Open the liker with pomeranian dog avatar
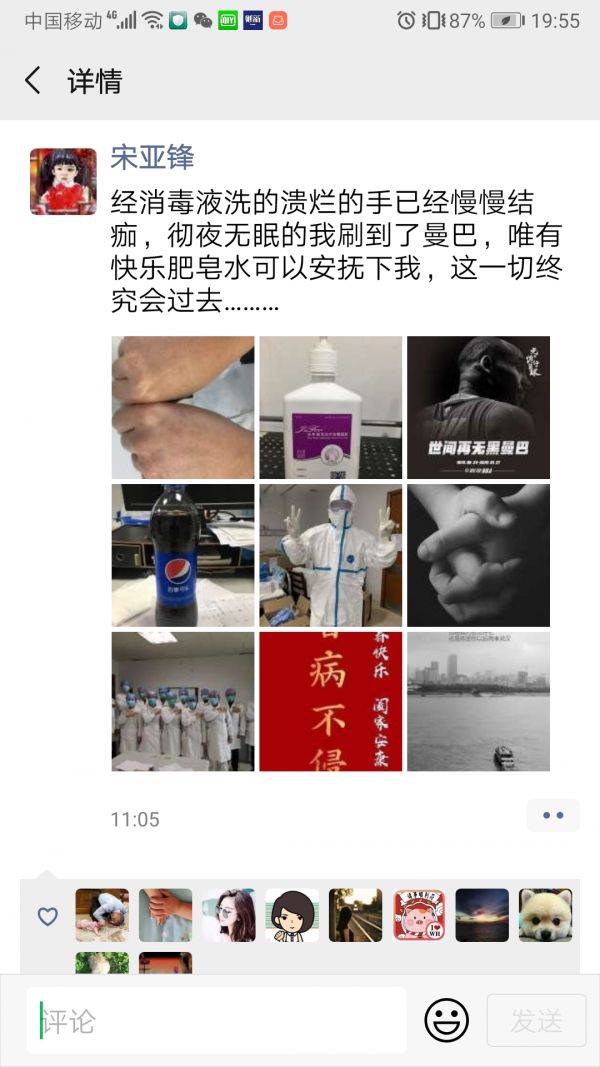The image size is (600, 1067). tap(545, 915)
